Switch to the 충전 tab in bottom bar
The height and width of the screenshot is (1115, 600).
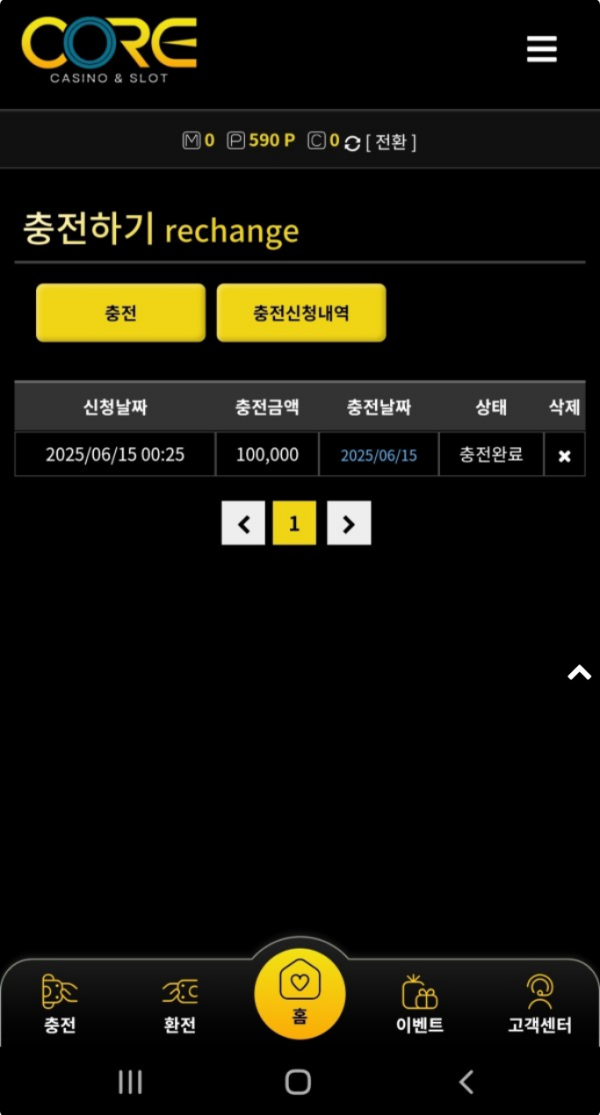click(60, 1004)
